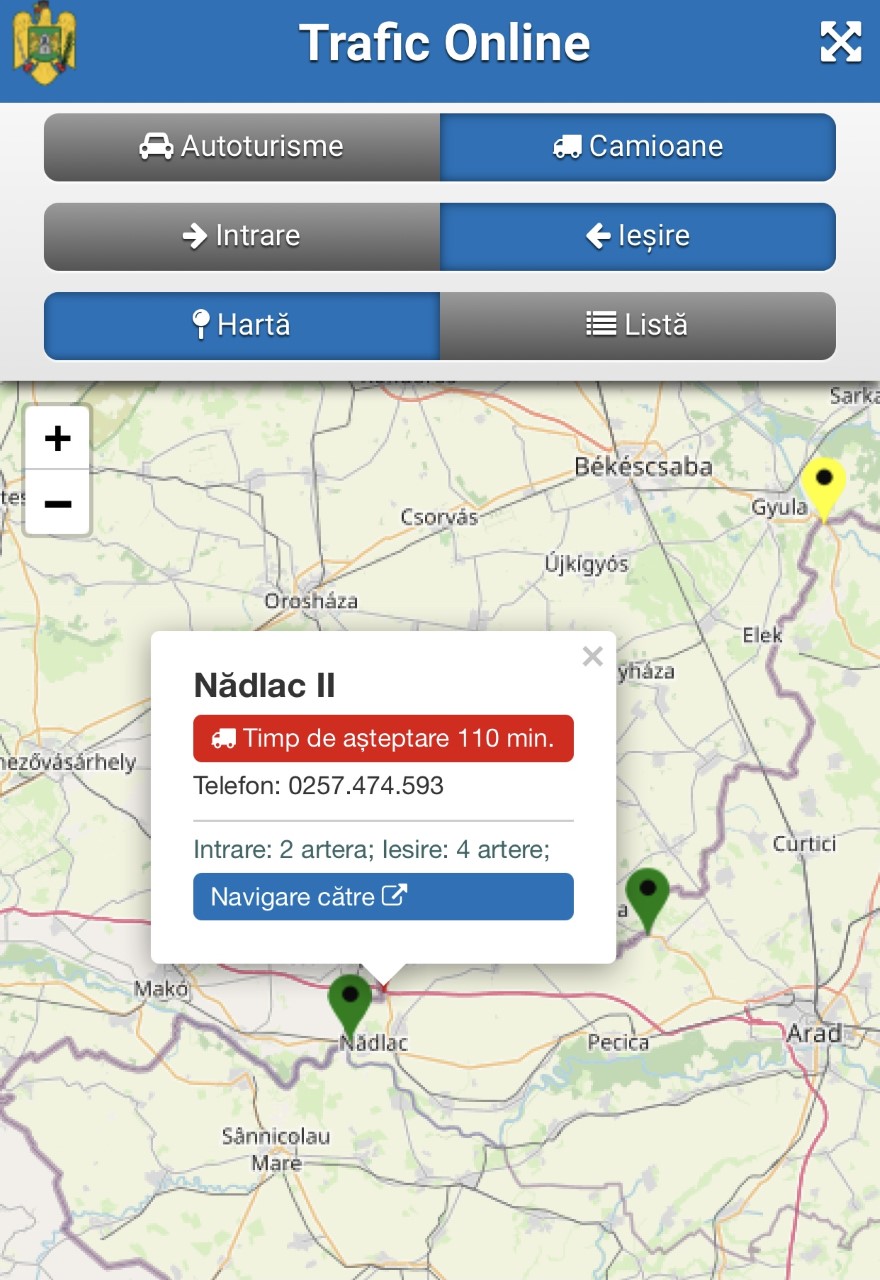This screenshot has height=1280, width=880.
Task: Show the Hartă map view
Action: pyautogui.click(x=242, y=325)
